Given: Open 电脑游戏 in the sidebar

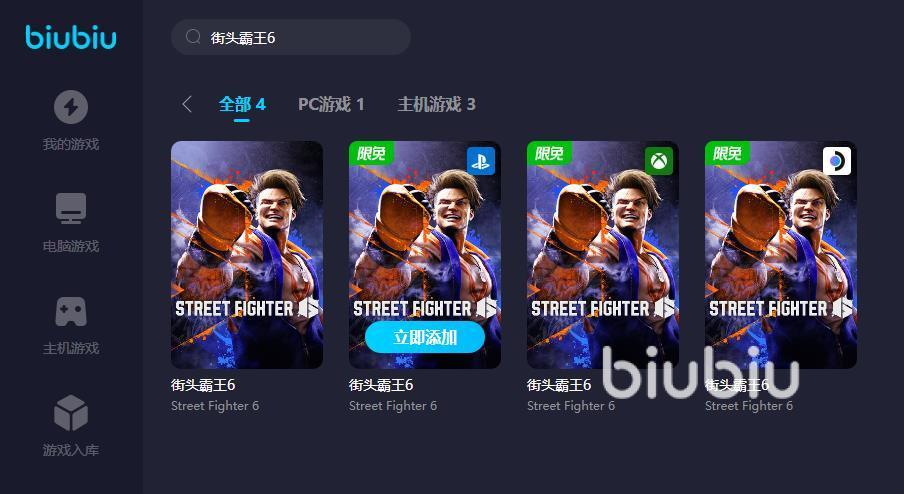Looking at the screenshot, I should pyautogui.click(x=71, y=222).
